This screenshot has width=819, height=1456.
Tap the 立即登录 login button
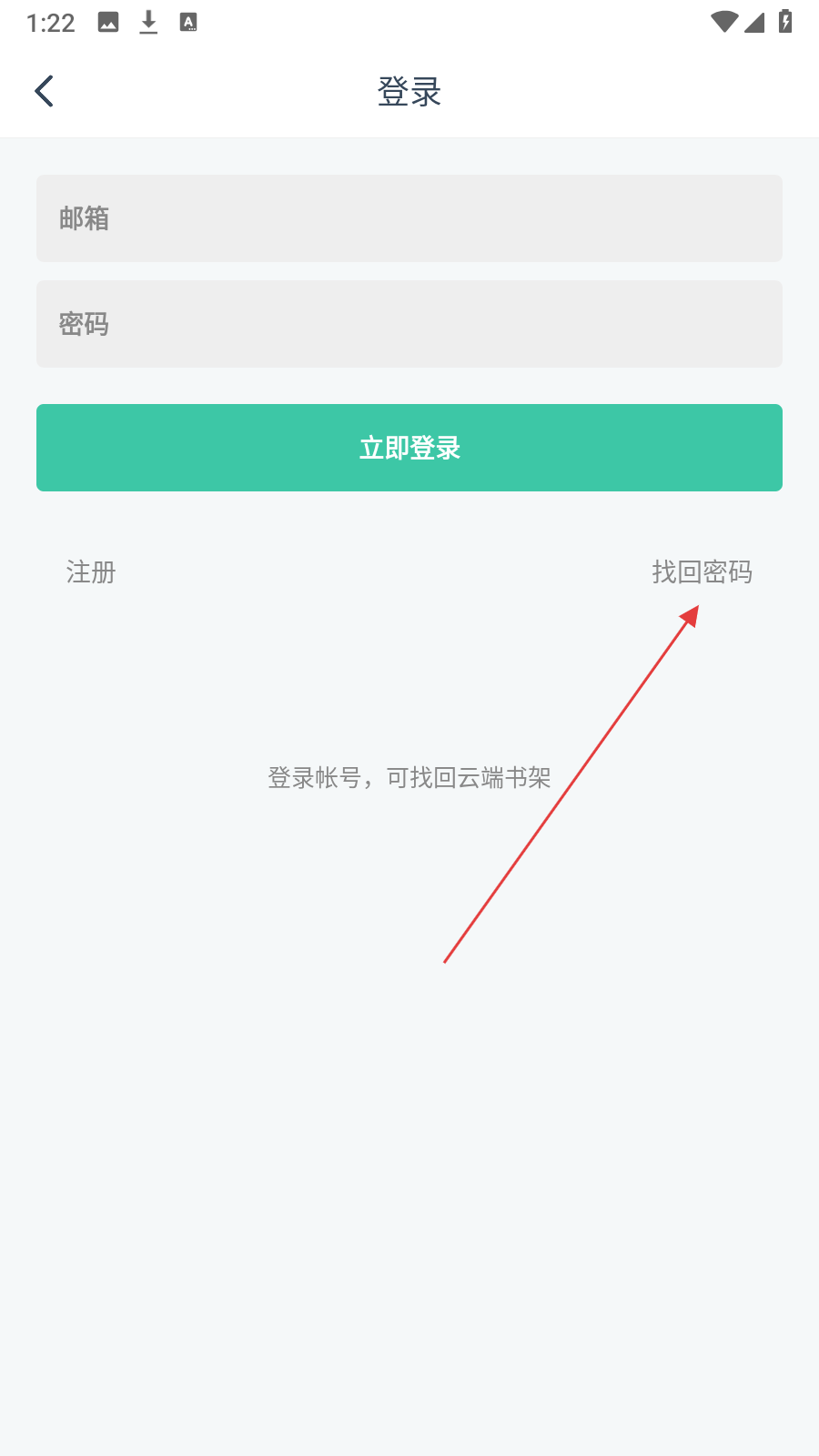point(409,448)
